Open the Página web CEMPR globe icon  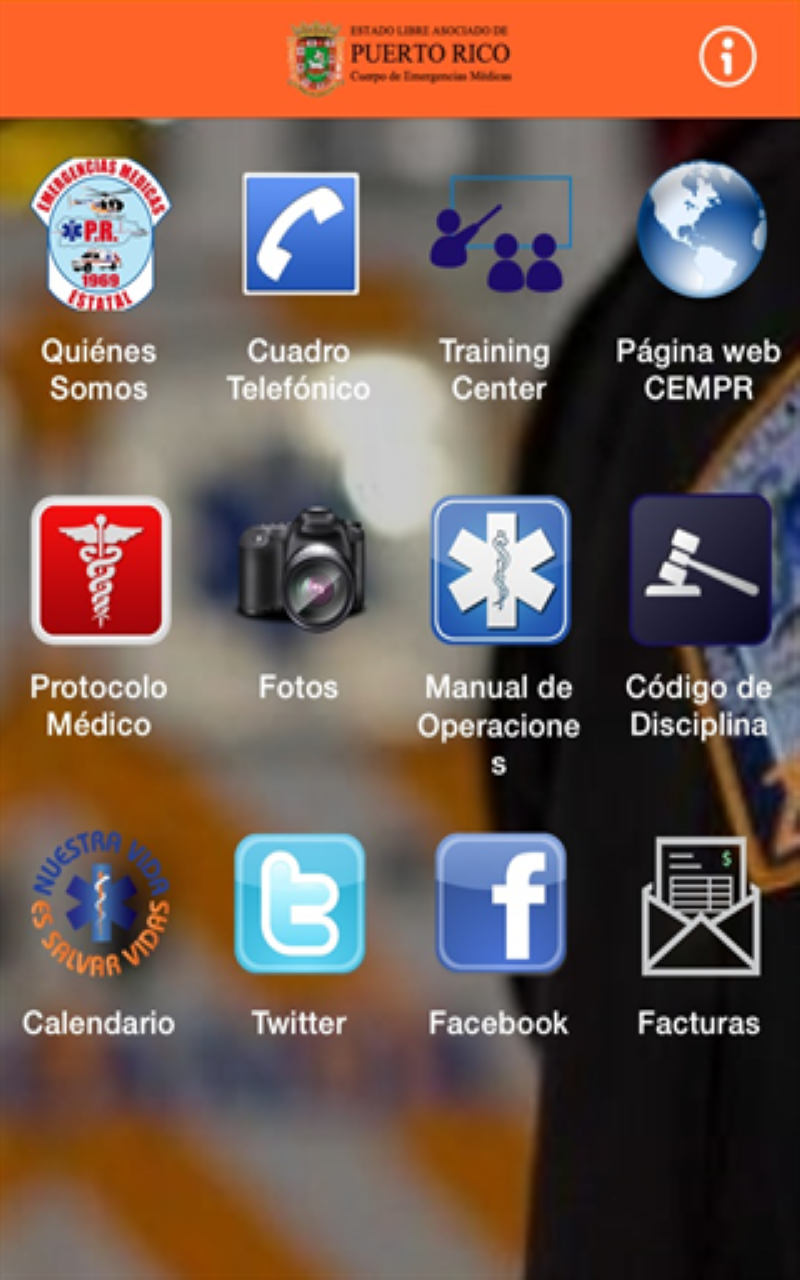[x=700, y=232]
